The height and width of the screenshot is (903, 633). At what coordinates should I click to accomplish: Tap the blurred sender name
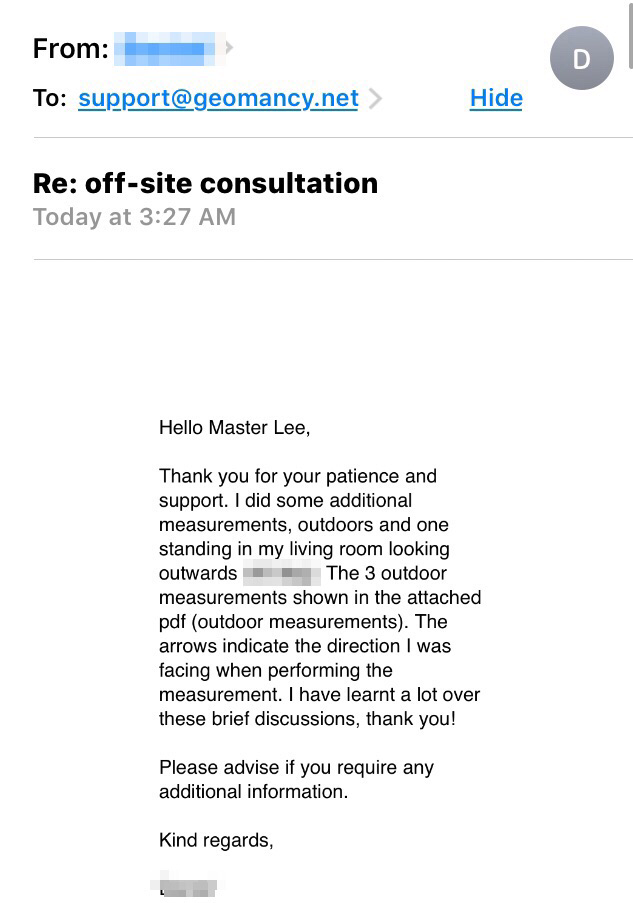[x=165, y=48]
